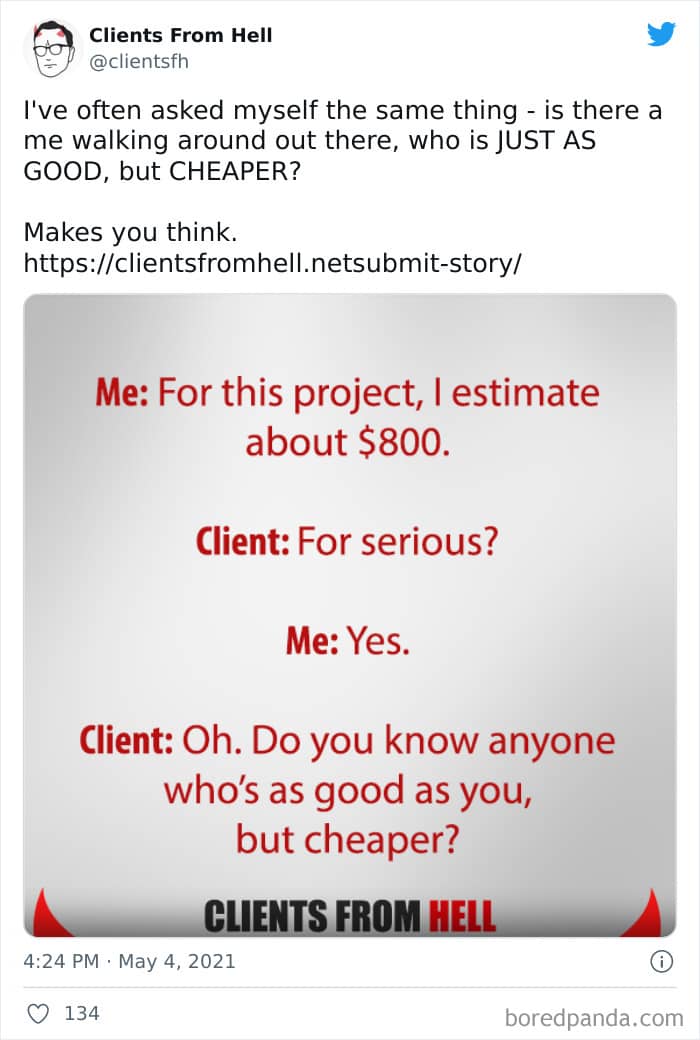Like the tweet with the heart icon

[x=38, y=1013]
